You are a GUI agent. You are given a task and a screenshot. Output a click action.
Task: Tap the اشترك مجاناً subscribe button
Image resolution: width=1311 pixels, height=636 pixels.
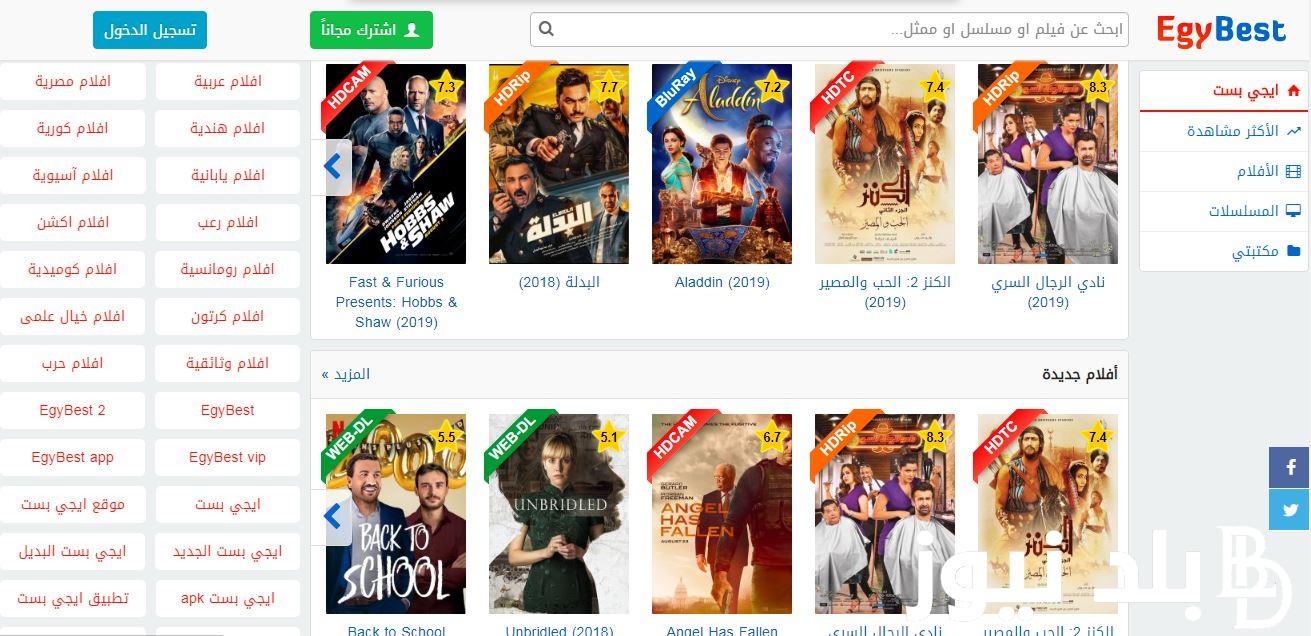tap(371, 30)
